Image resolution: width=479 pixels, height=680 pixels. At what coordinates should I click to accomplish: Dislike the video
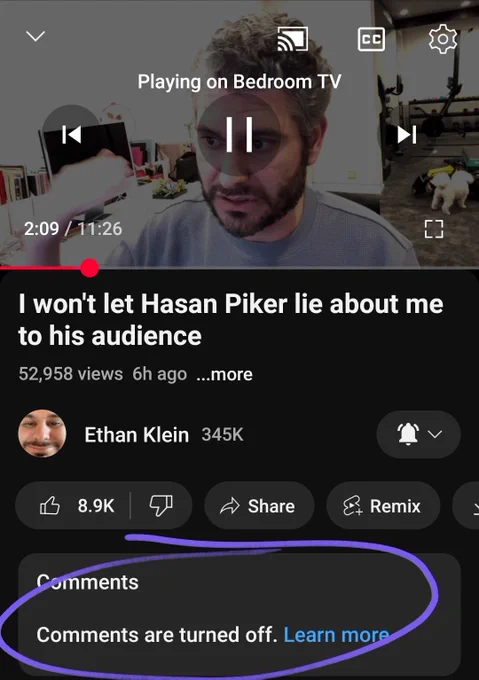pos(161,506)
